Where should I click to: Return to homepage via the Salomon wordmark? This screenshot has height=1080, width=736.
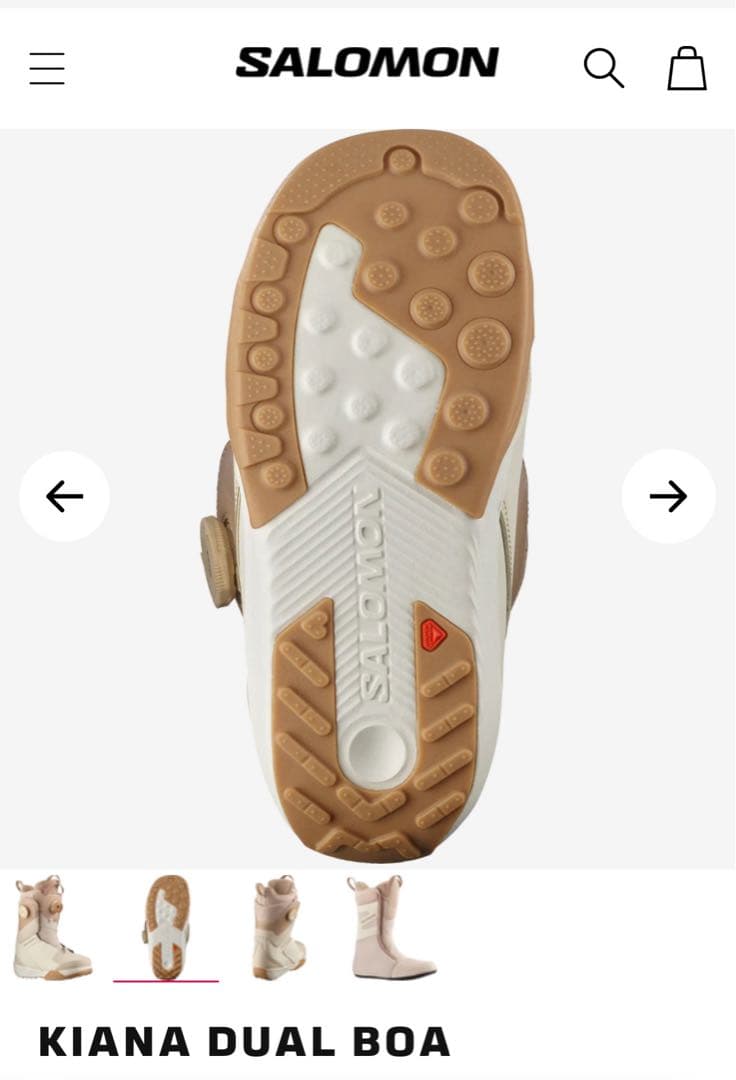pos(367,62)
